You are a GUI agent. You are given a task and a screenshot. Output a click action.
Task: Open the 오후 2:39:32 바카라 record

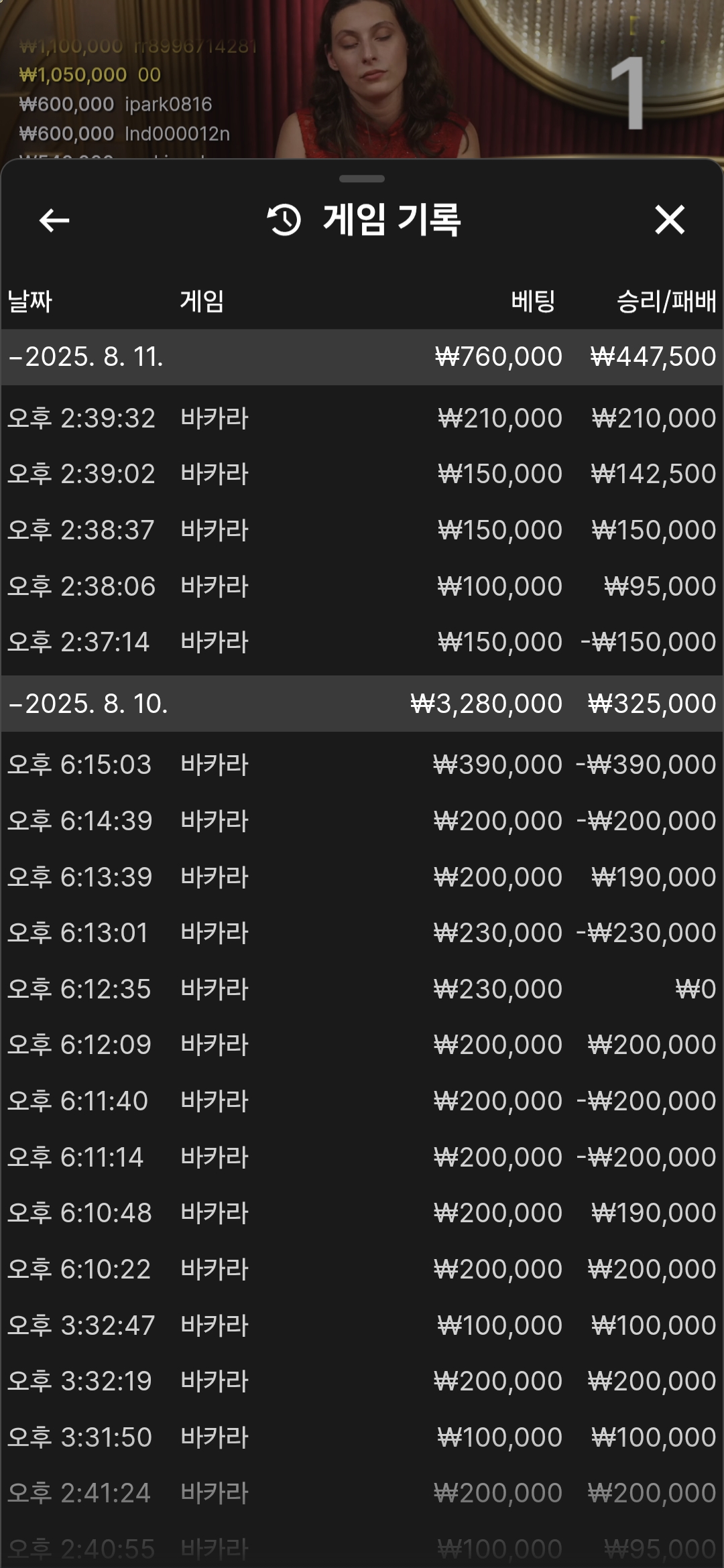tap(362, 418)
